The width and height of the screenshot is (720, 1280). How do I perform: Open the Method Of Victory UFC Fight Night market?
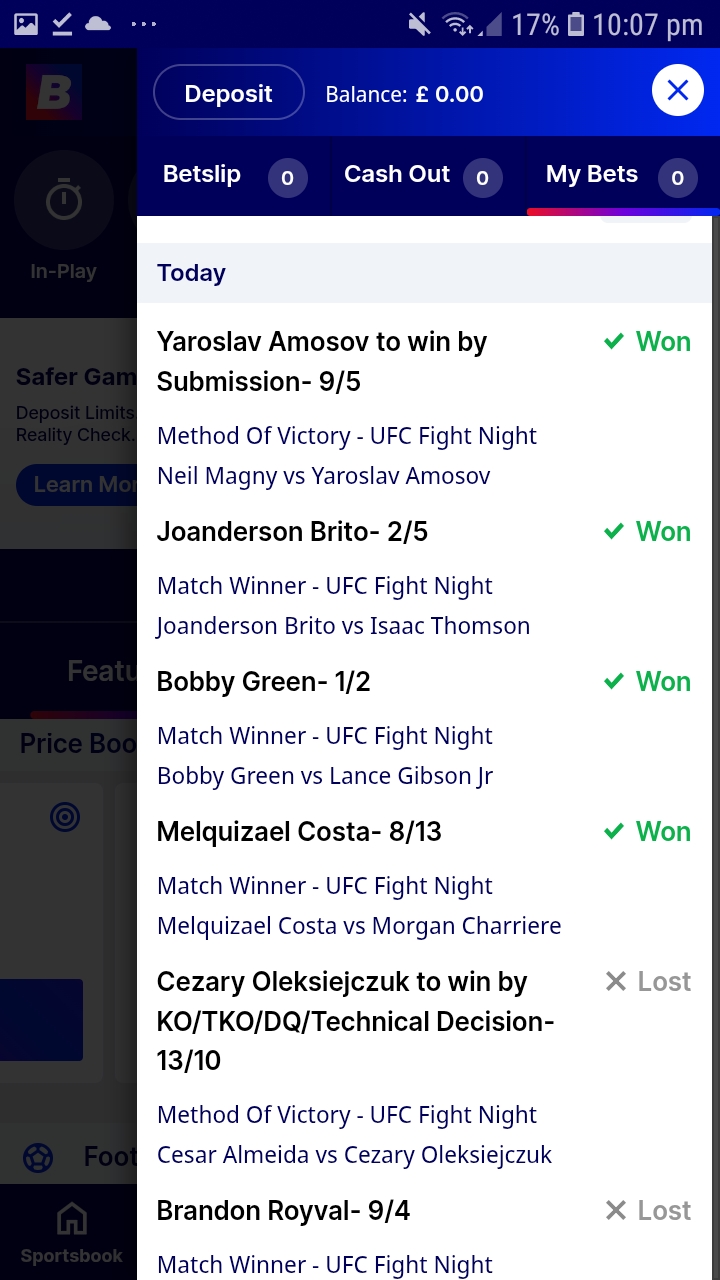(346, 435)
